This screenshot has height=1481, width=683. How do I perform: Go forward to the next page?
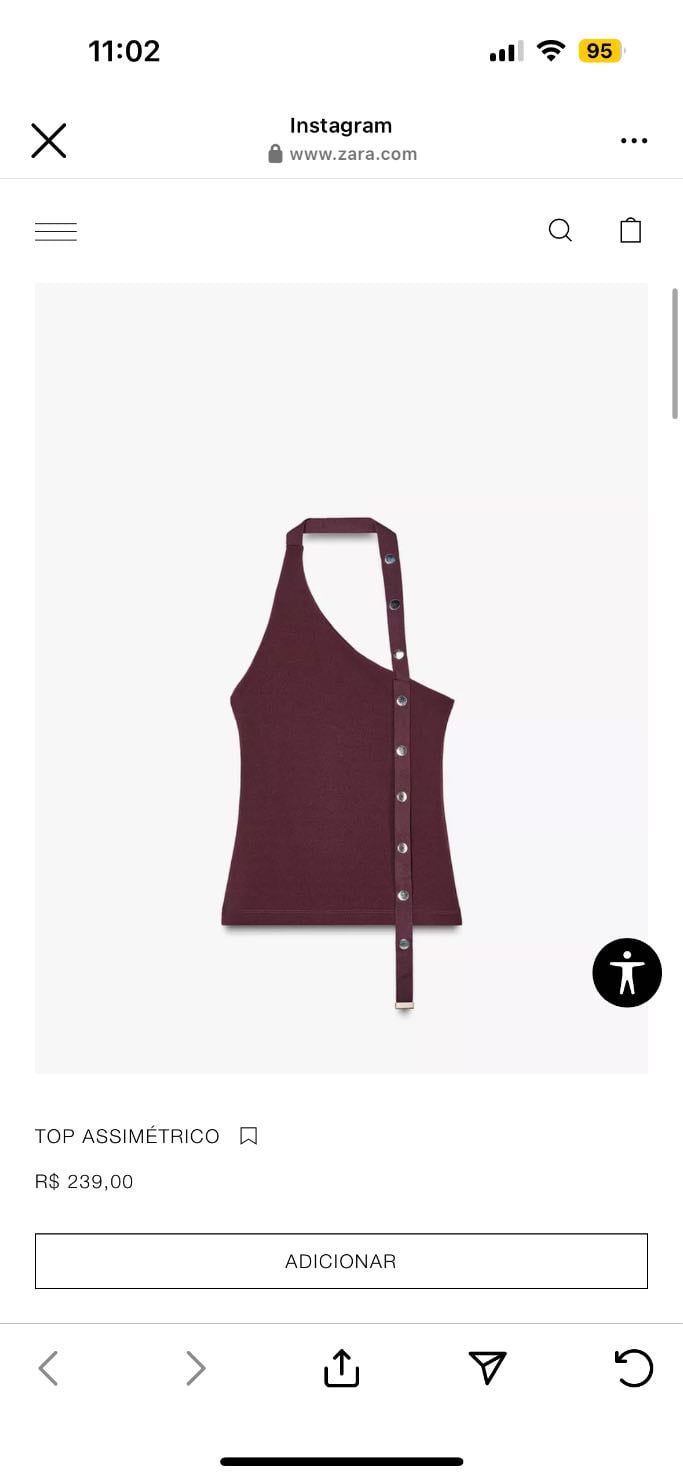click(195, 1368)
